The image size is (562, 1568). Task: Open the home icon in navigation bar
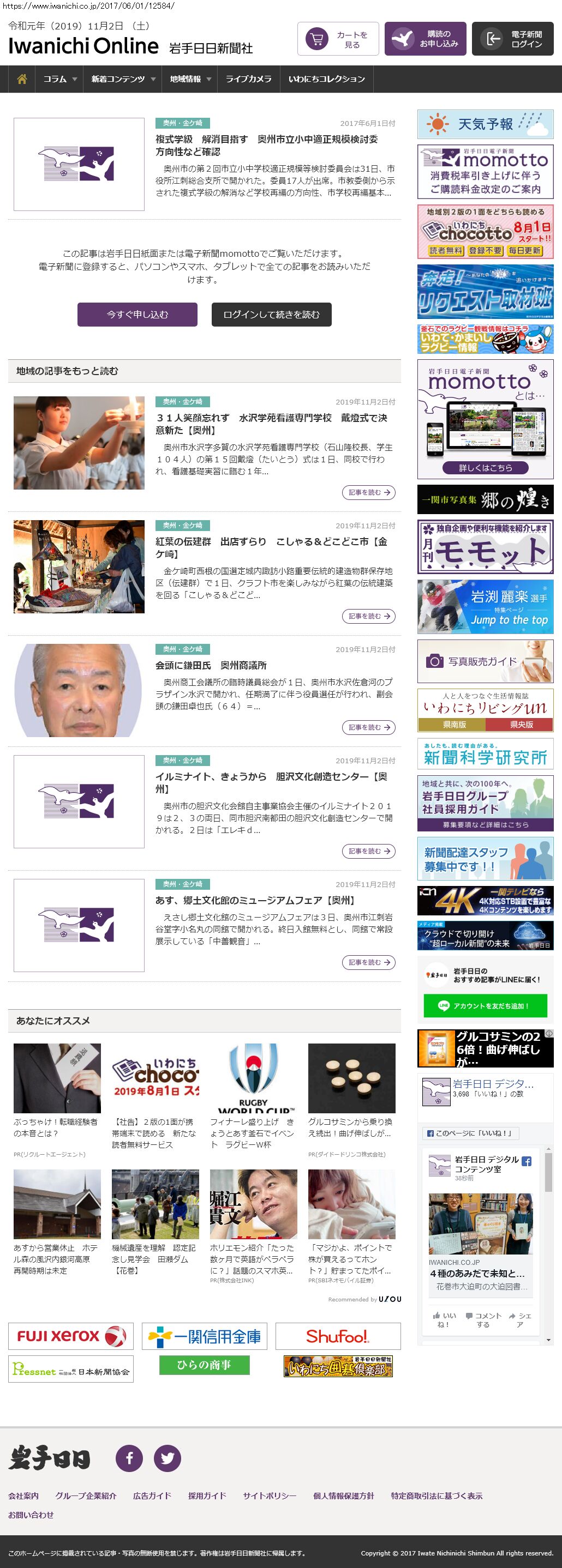(22, 79)
